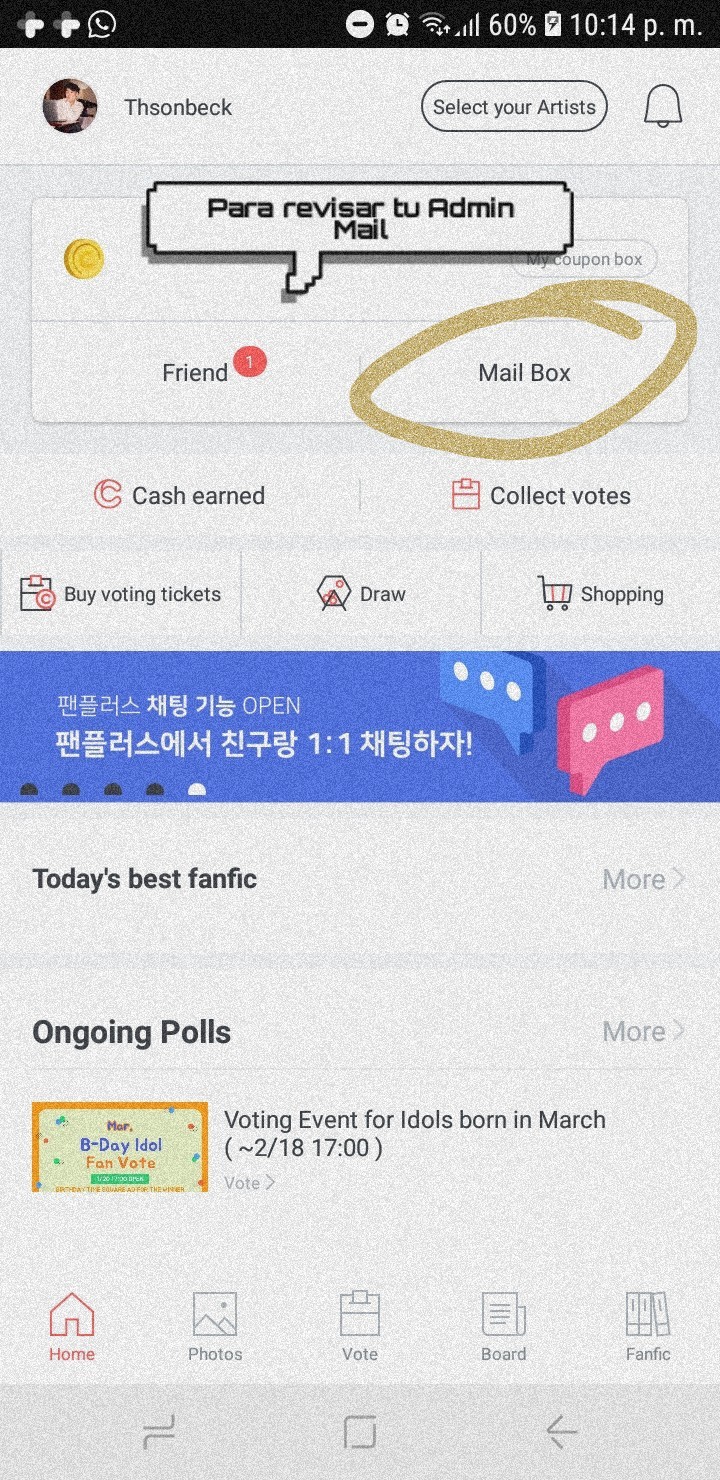Select Buy voting tickets
The height and width of the screenshot is (1480, 720).
(121, 594)
